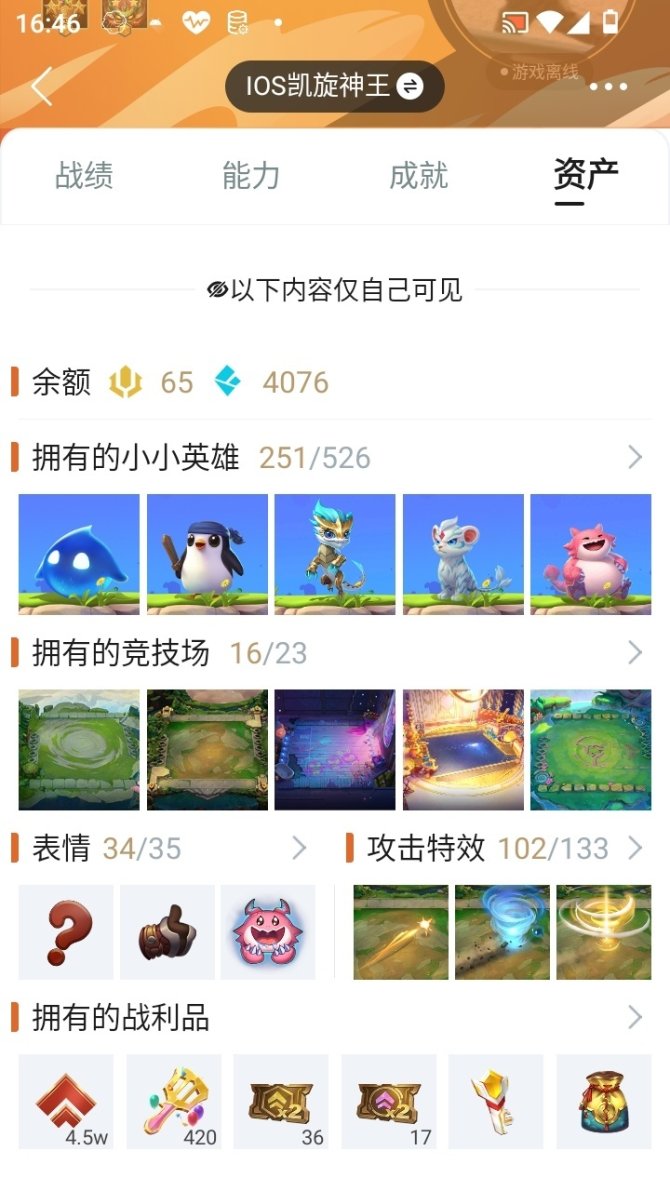This screenshot has width=670, height=1191.
Task: Expand the 拥有的竞技场 list
Action: pos(634,653)
